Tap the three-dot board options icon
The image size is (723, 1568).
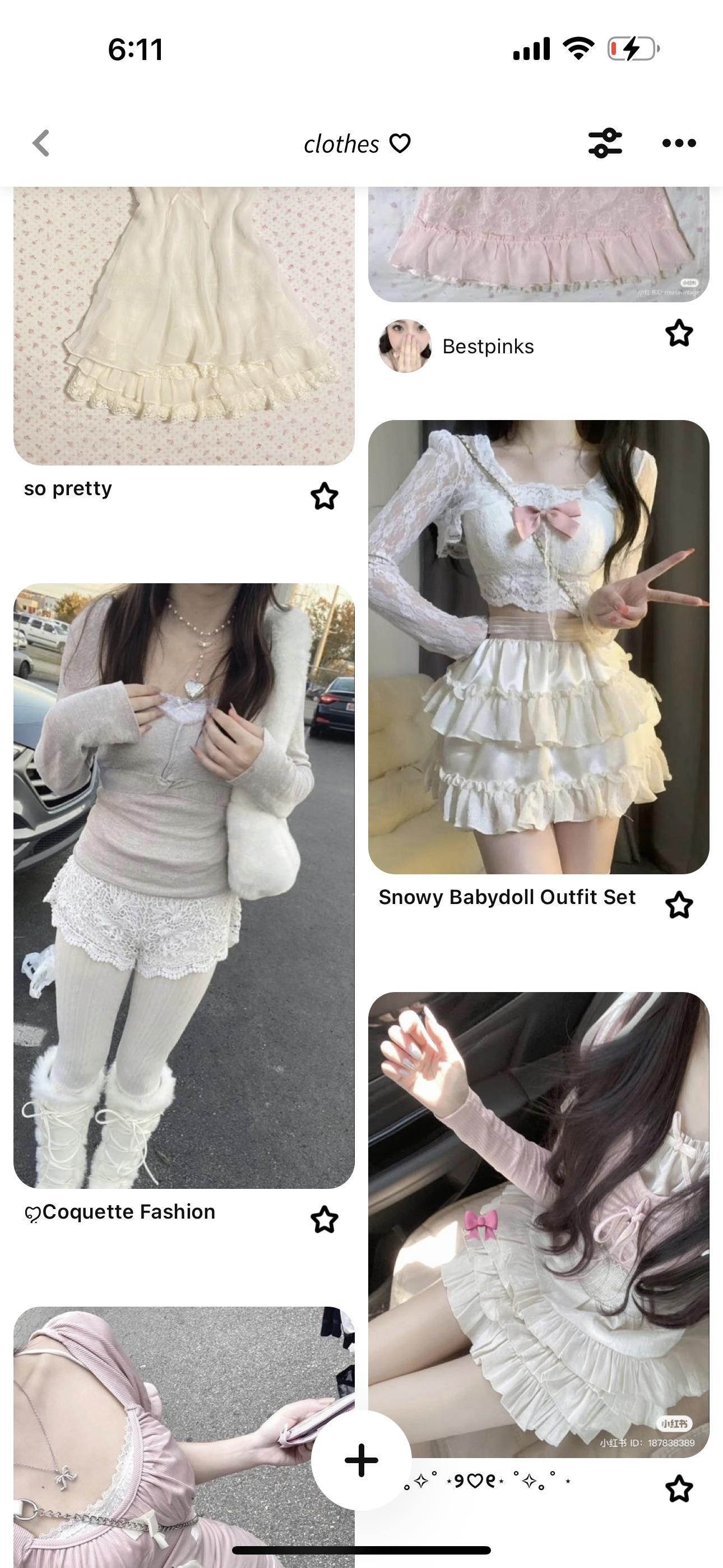click(680, 144)
